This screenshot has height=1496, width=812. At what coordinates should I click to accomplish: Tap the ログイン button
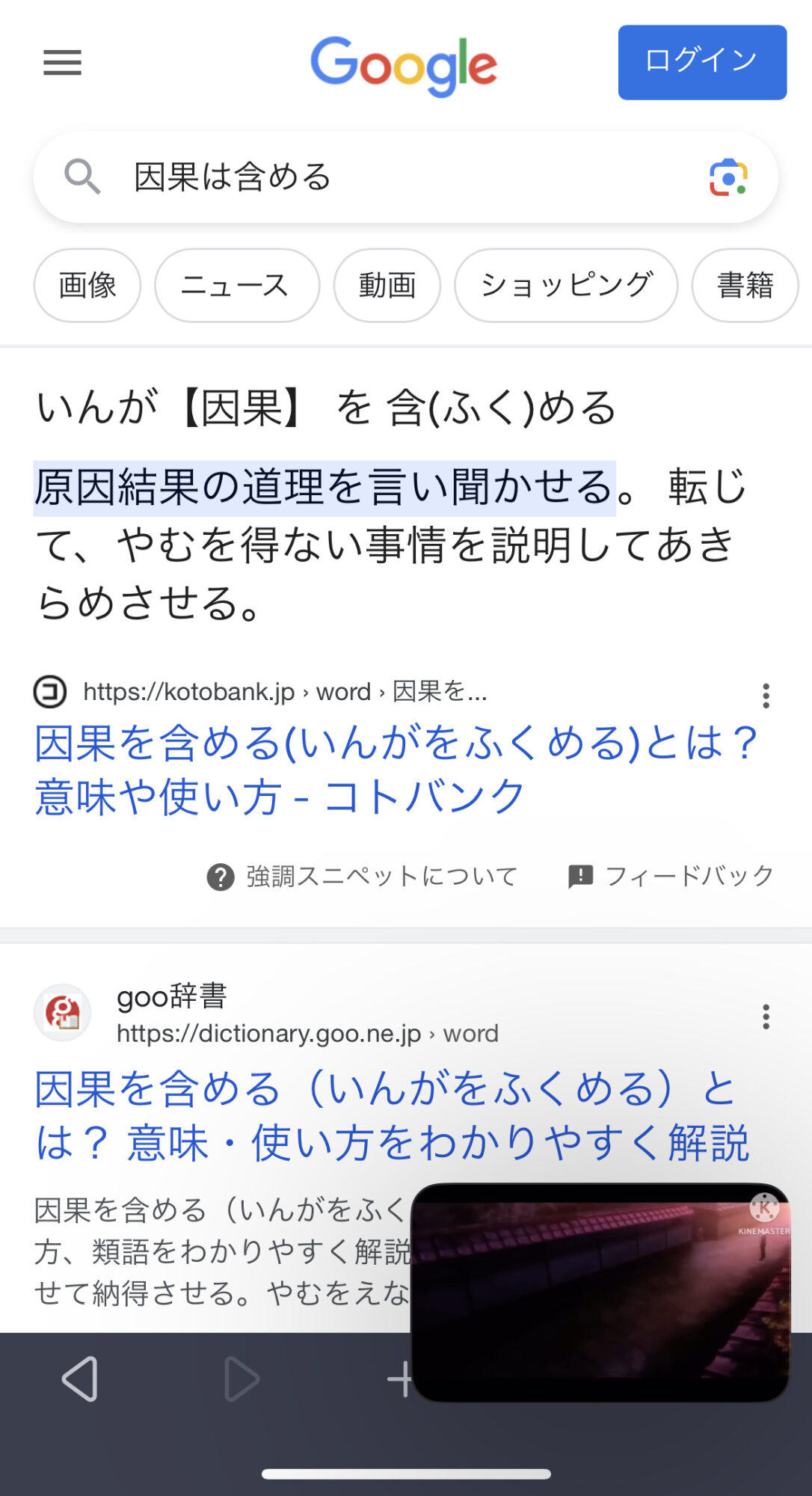tap(701, 62)
